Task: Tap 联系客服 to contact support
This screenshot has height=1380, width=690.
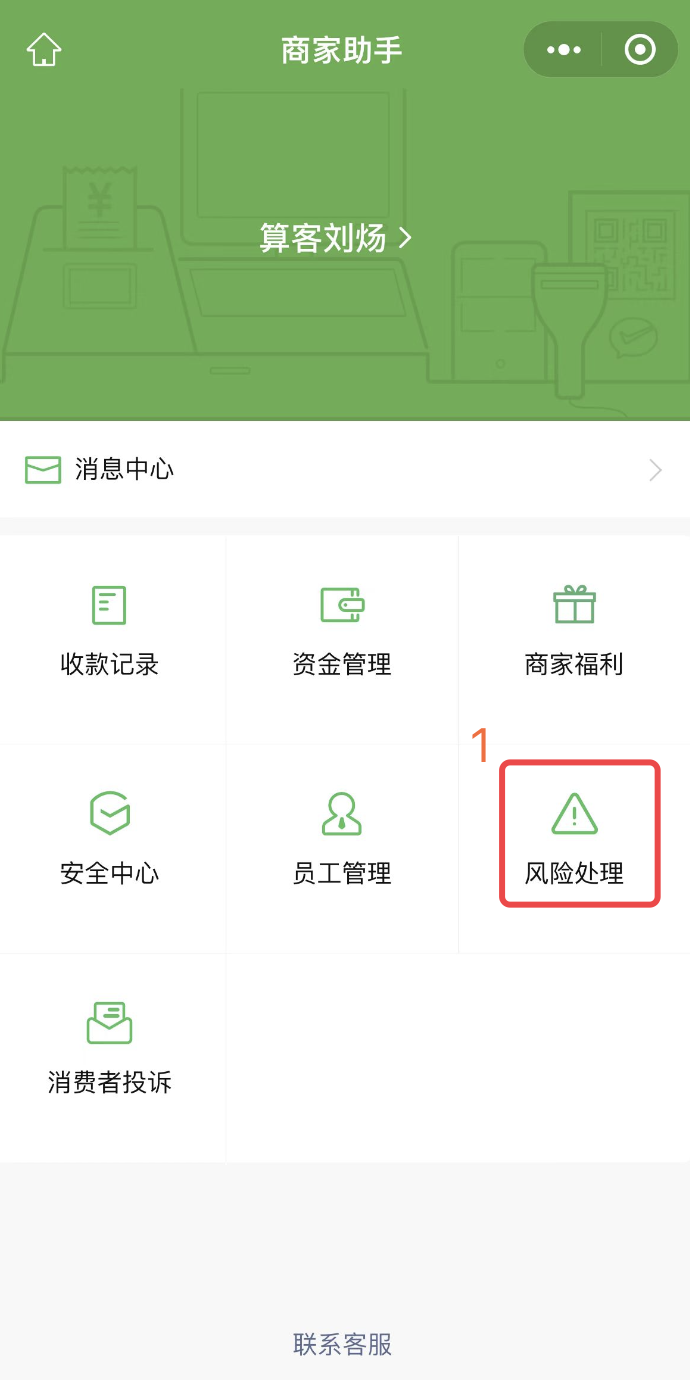Action: coord(343,1344)
